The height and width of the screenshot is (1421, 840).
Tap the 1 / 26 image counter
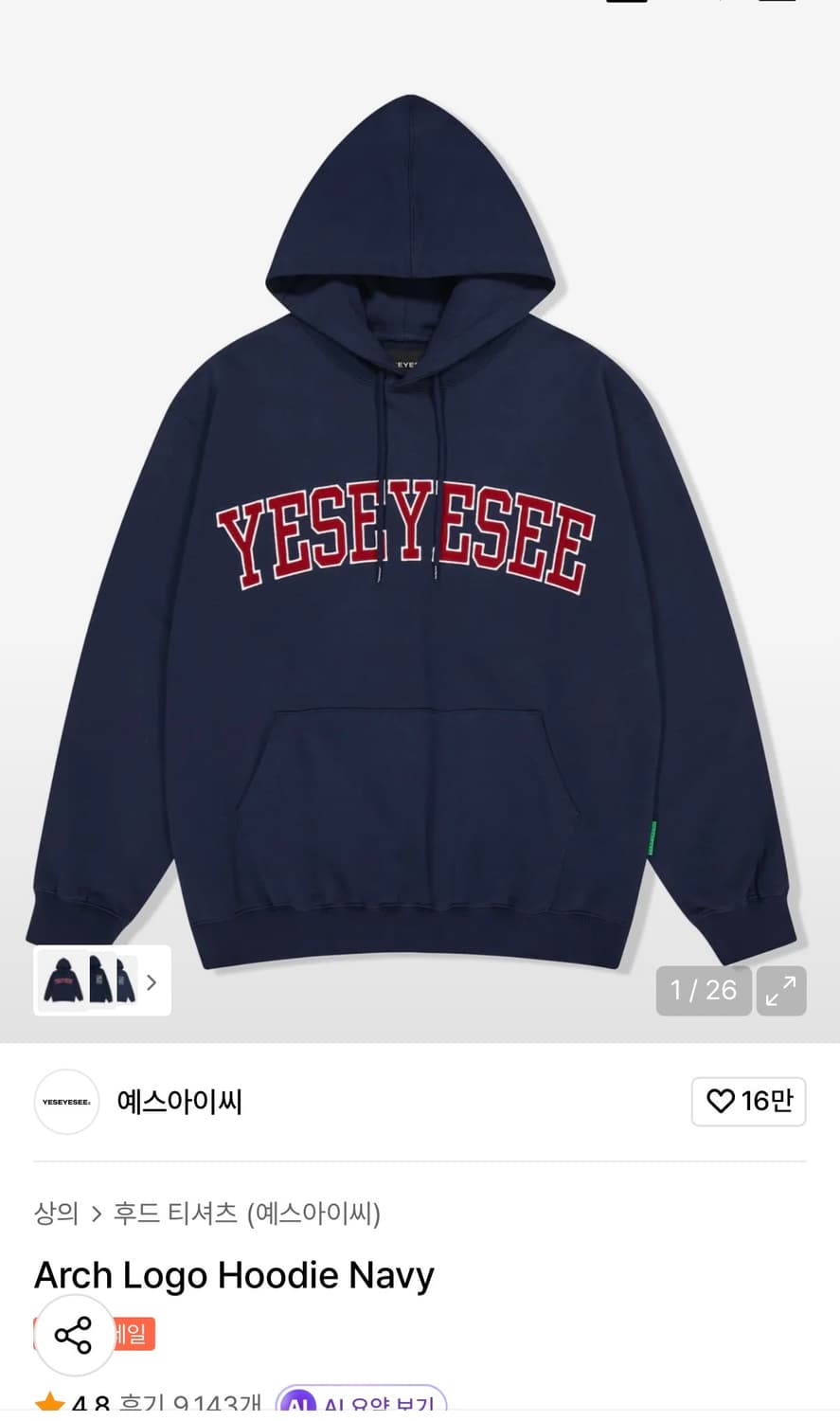704,991
